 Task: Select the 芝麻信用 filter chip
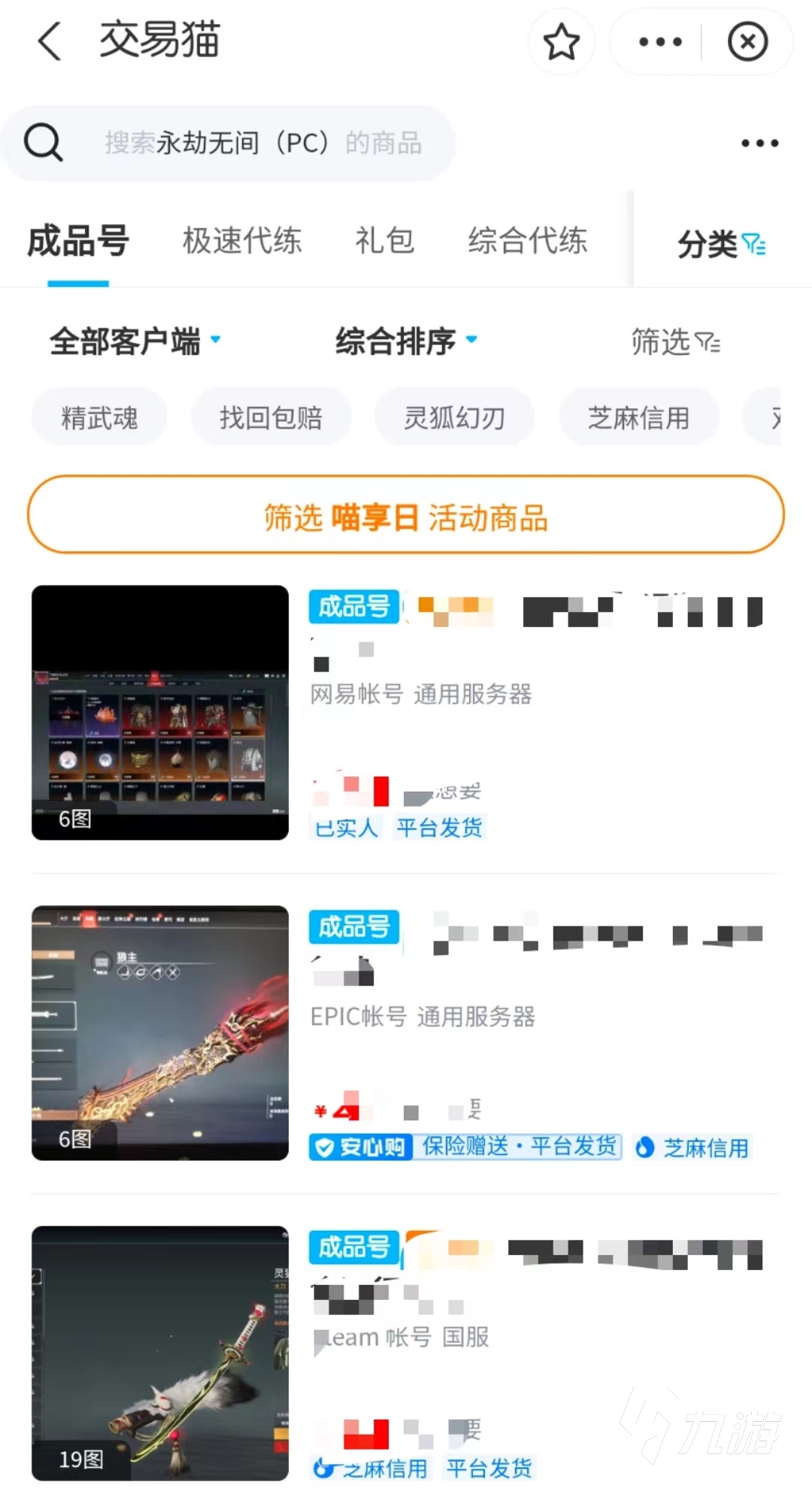click(638, 417)
